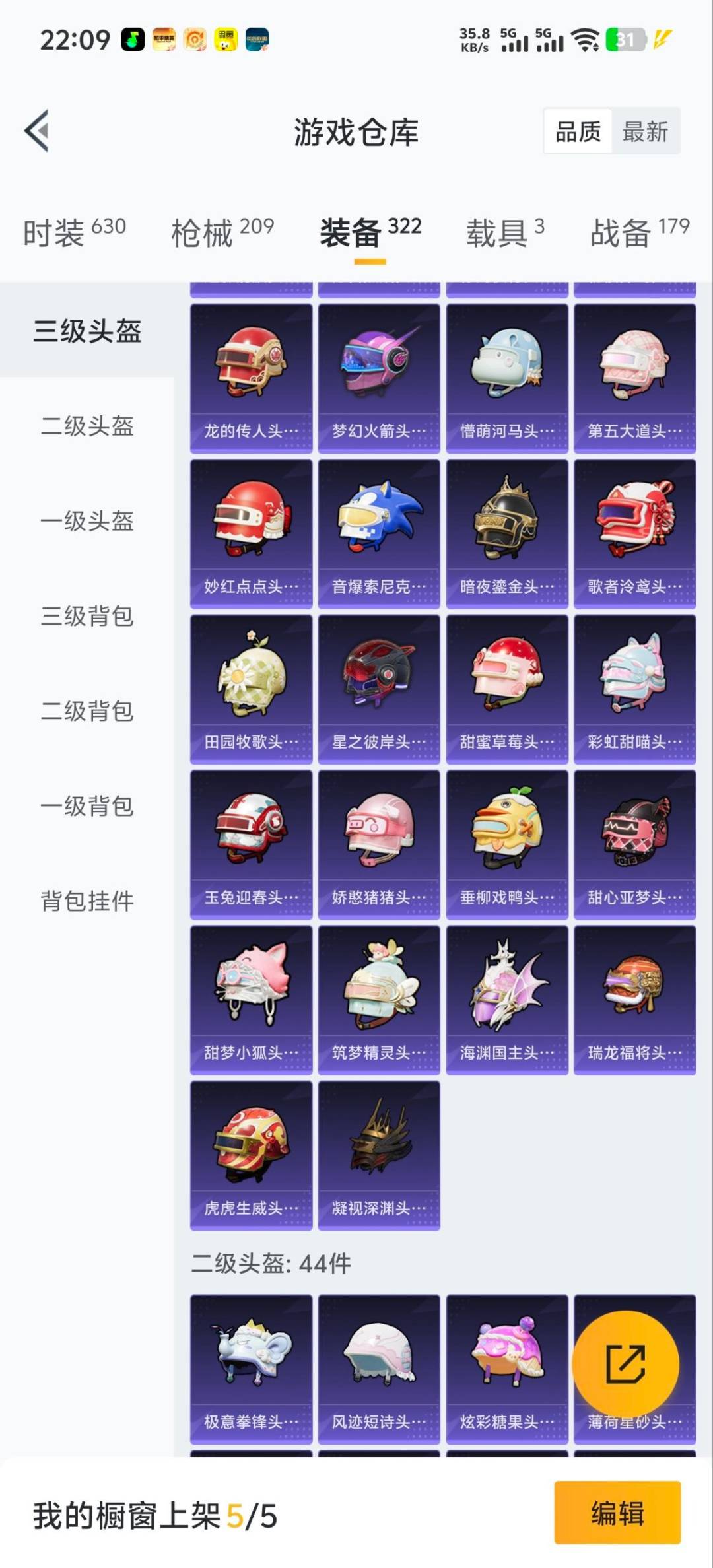Switch to the 枪械 tab
Viewport: 713px width, 1568px height.
[x=222, y=232]
